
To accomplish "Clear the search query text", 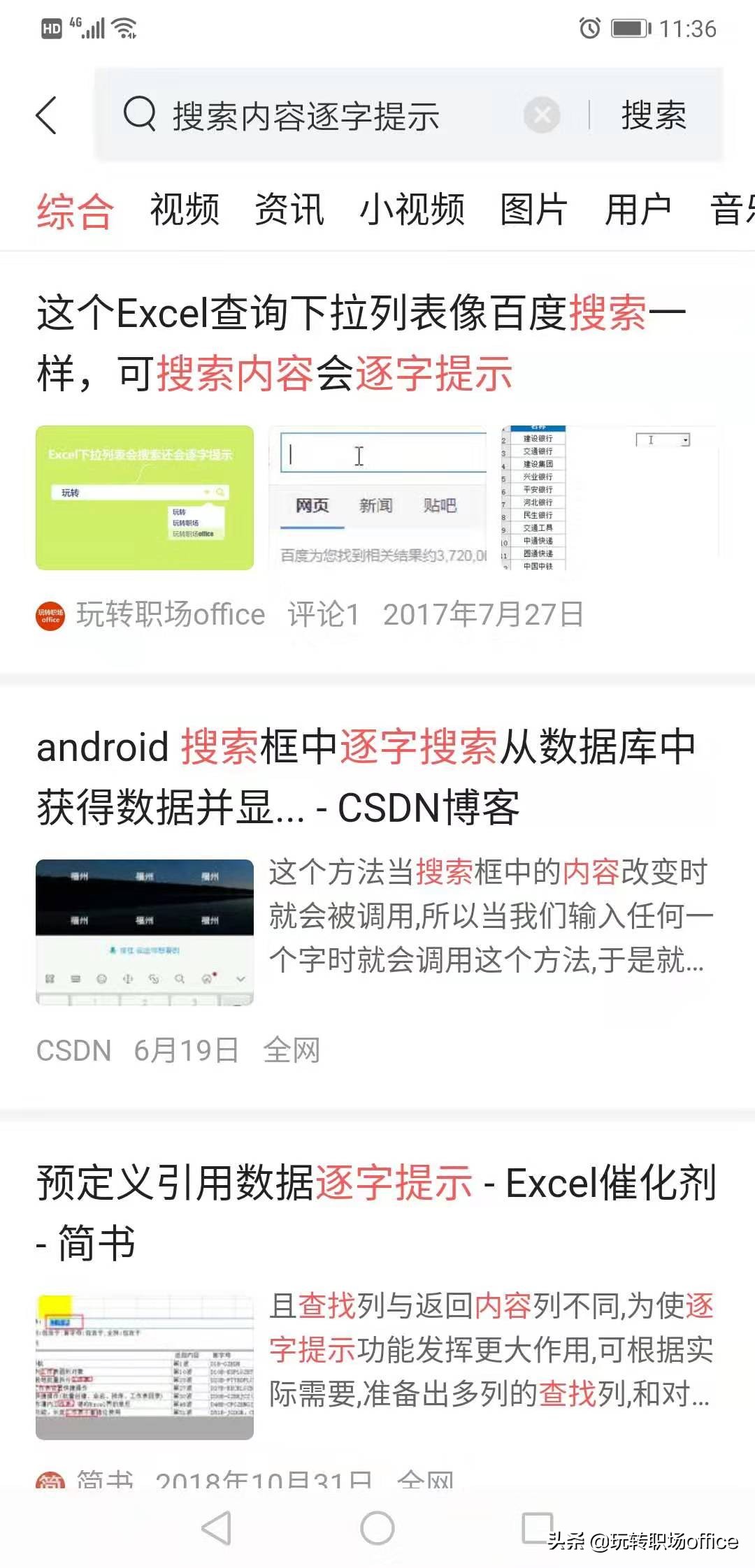I will 542,115.
